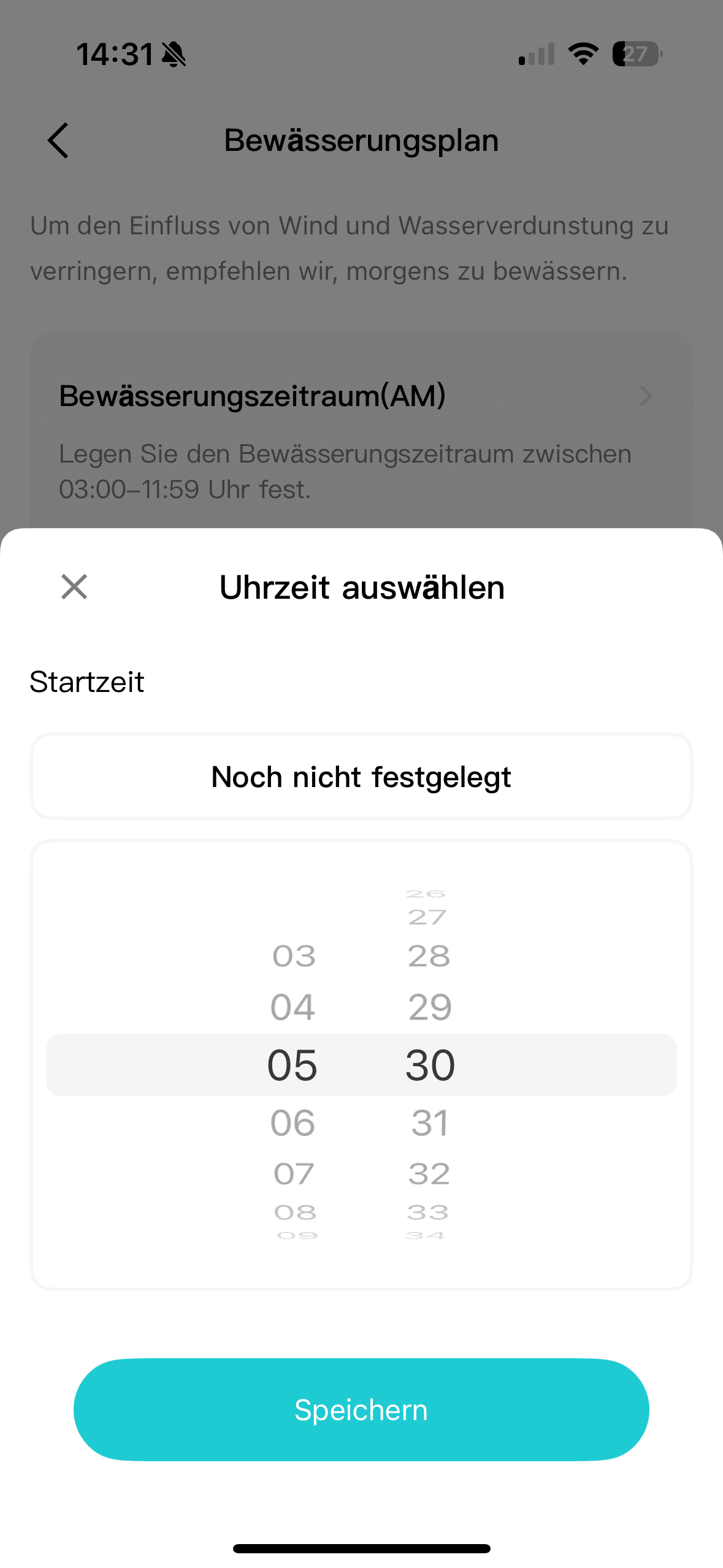The width and height of the screenshot is (723, 1568).
Task: Tap the Noch nicht festgelegt start time field
Action: [361, 777]
